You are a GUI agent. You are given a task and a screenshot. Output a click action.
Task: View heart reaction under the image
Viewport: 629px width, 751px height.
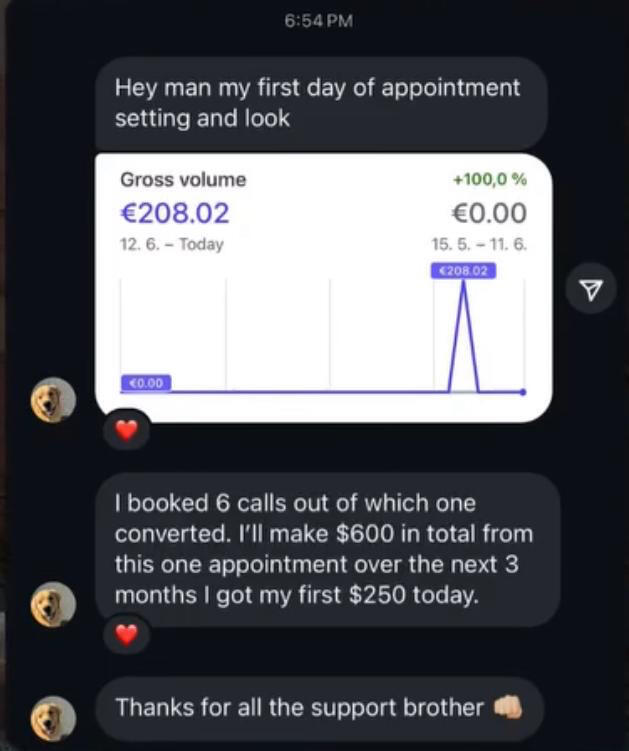126,432
